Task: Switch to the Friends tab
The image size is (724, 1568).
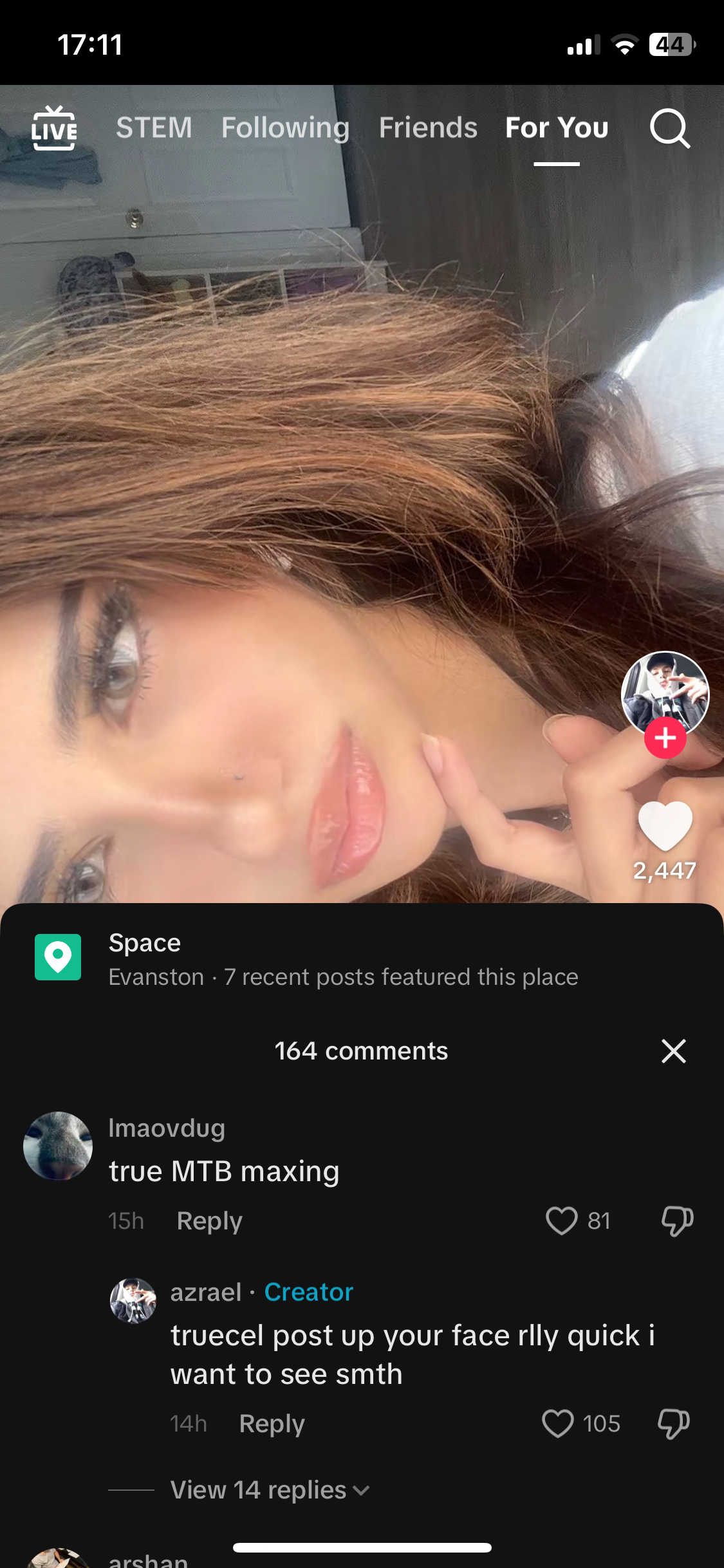Action: tap(428, 128)
